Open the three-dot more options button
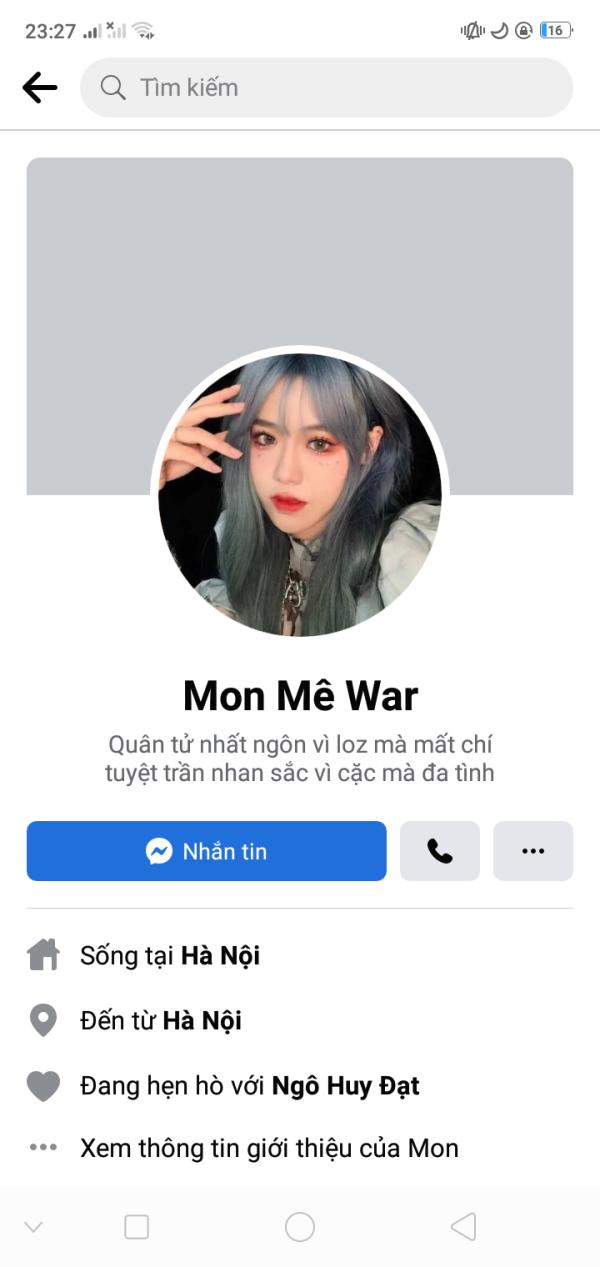 (x=533, y=851)
